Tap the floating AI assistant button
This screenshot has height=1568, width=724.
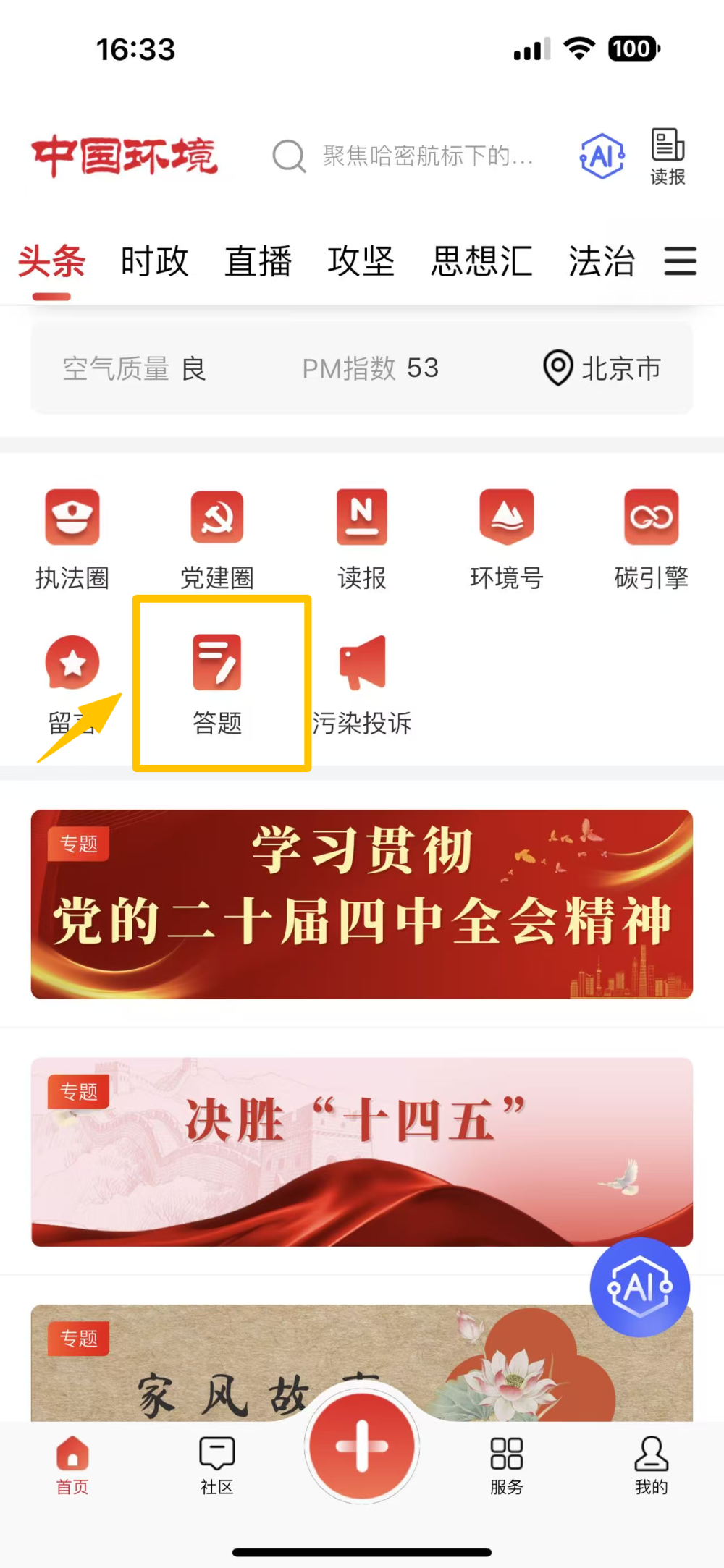[x=640, y=1287]
